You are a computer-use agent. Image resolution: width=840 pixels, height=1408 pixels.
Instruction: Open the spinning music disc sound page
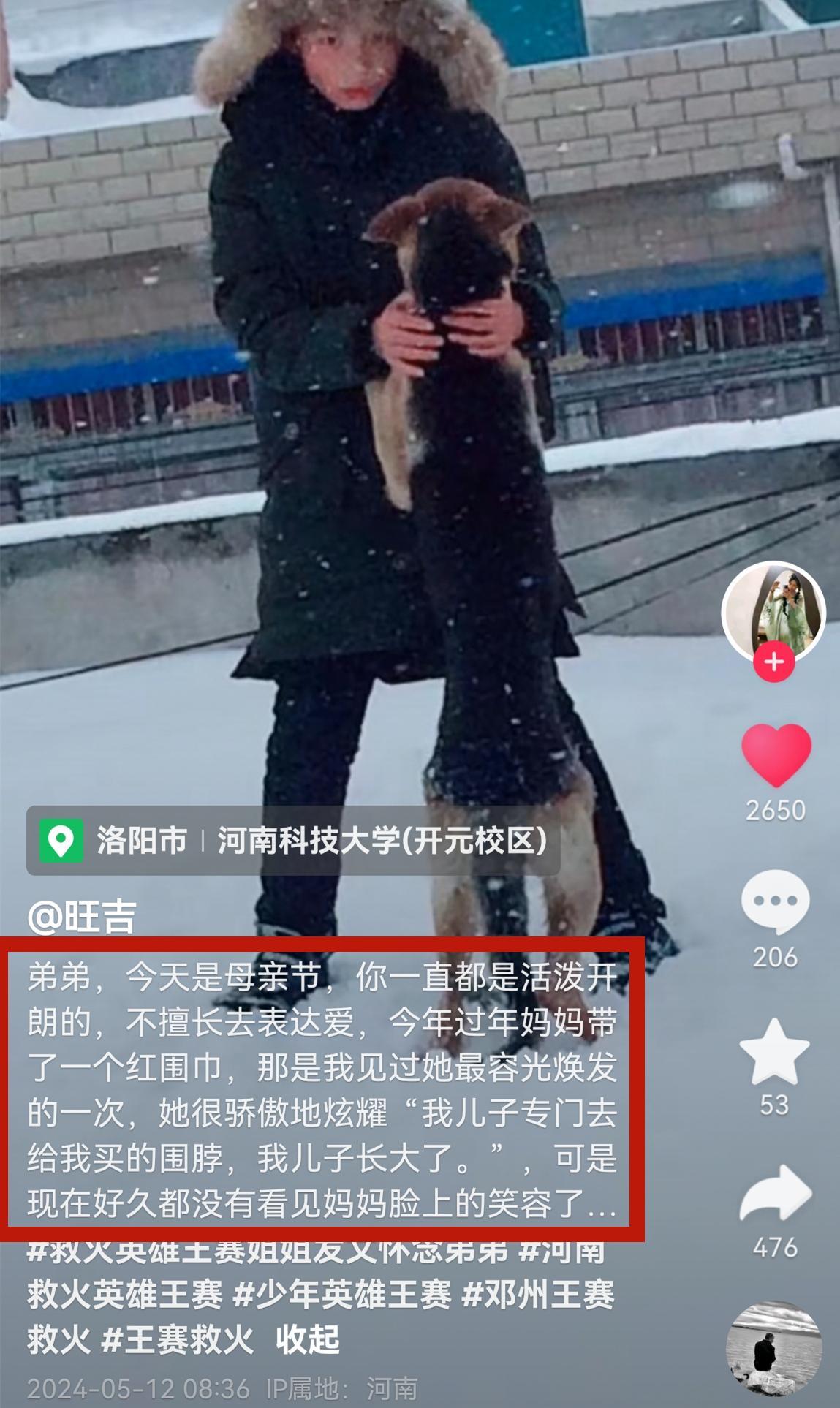coord(773,1349)
